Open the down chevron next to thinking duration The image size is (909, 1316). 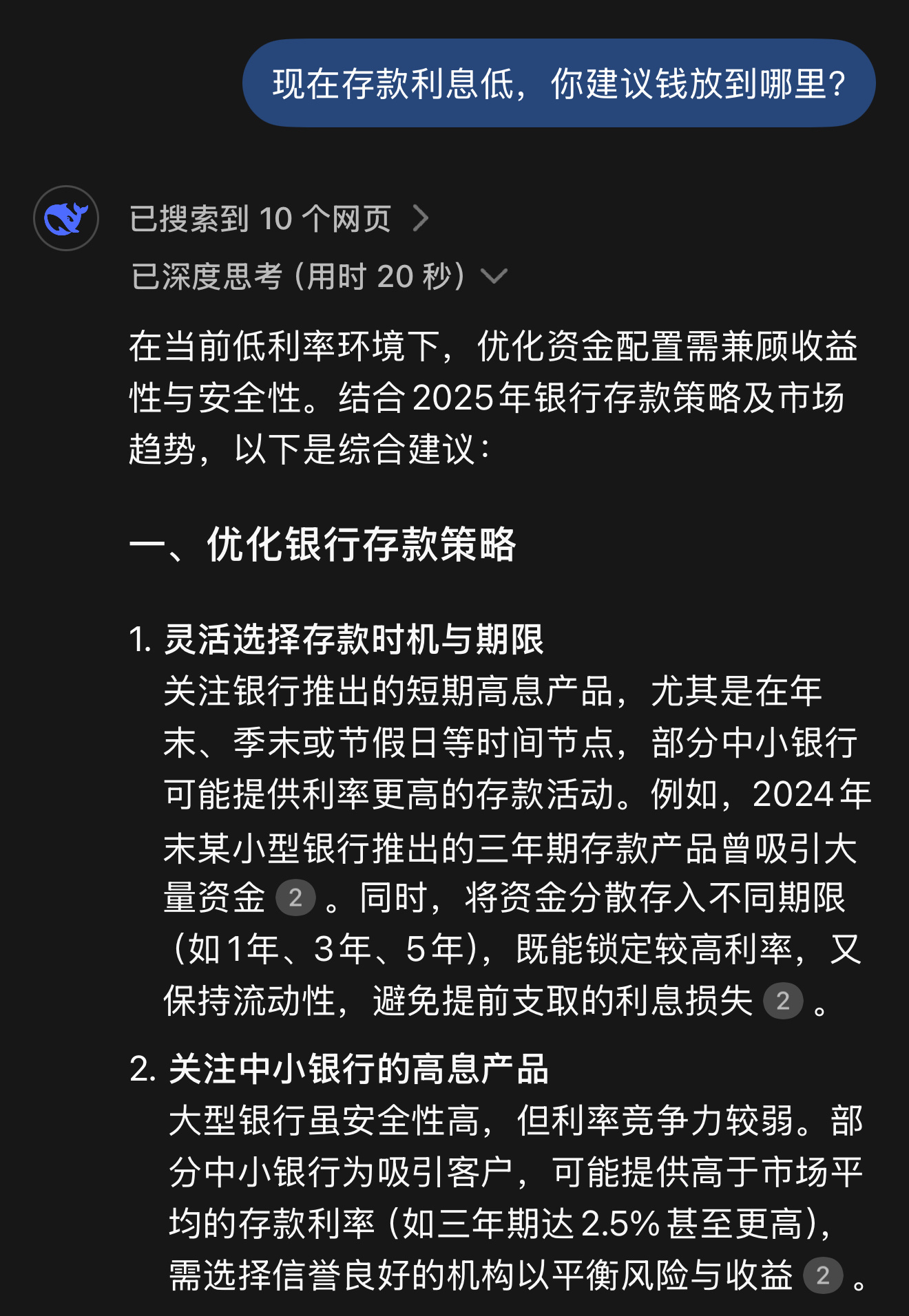coord(494,275)
